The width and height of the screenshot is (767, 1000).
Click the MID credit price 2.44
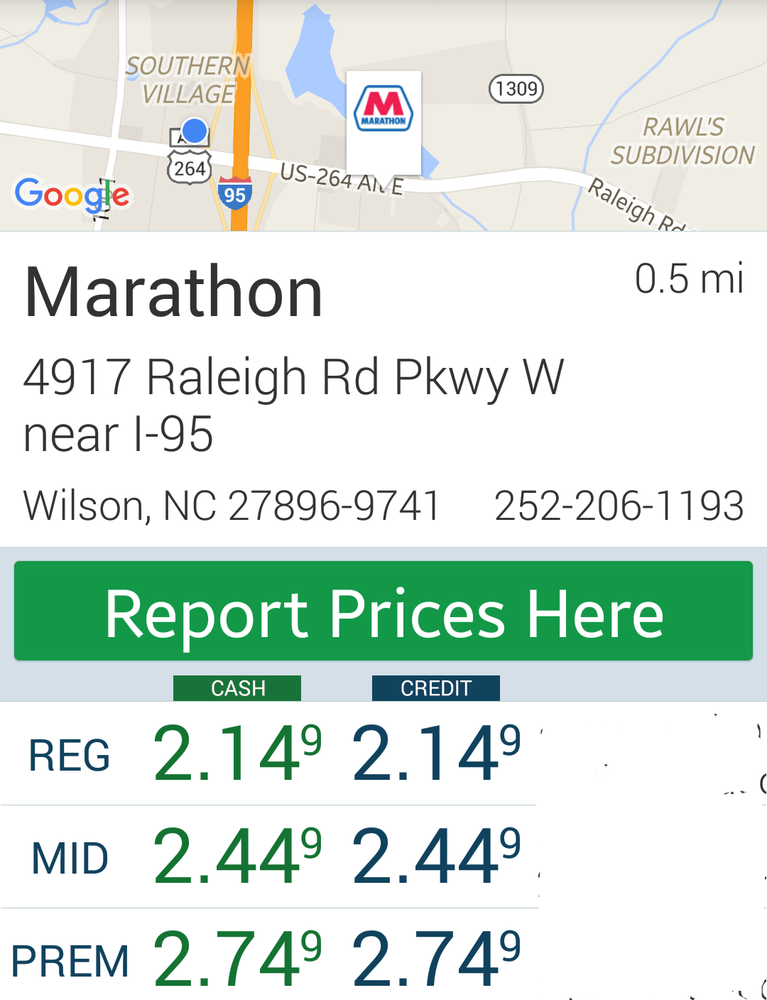427,855
